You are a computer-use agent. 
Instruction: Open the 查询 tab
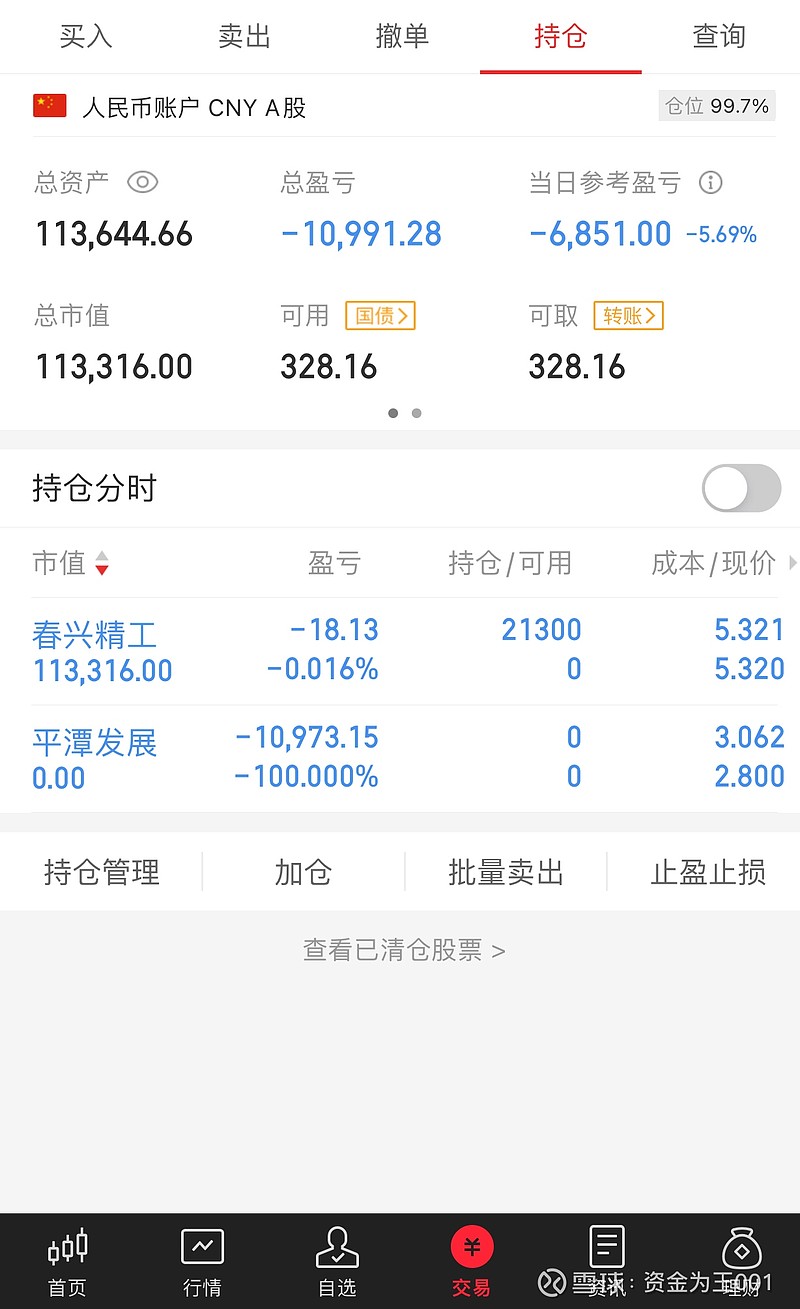(x=719, y=37)
